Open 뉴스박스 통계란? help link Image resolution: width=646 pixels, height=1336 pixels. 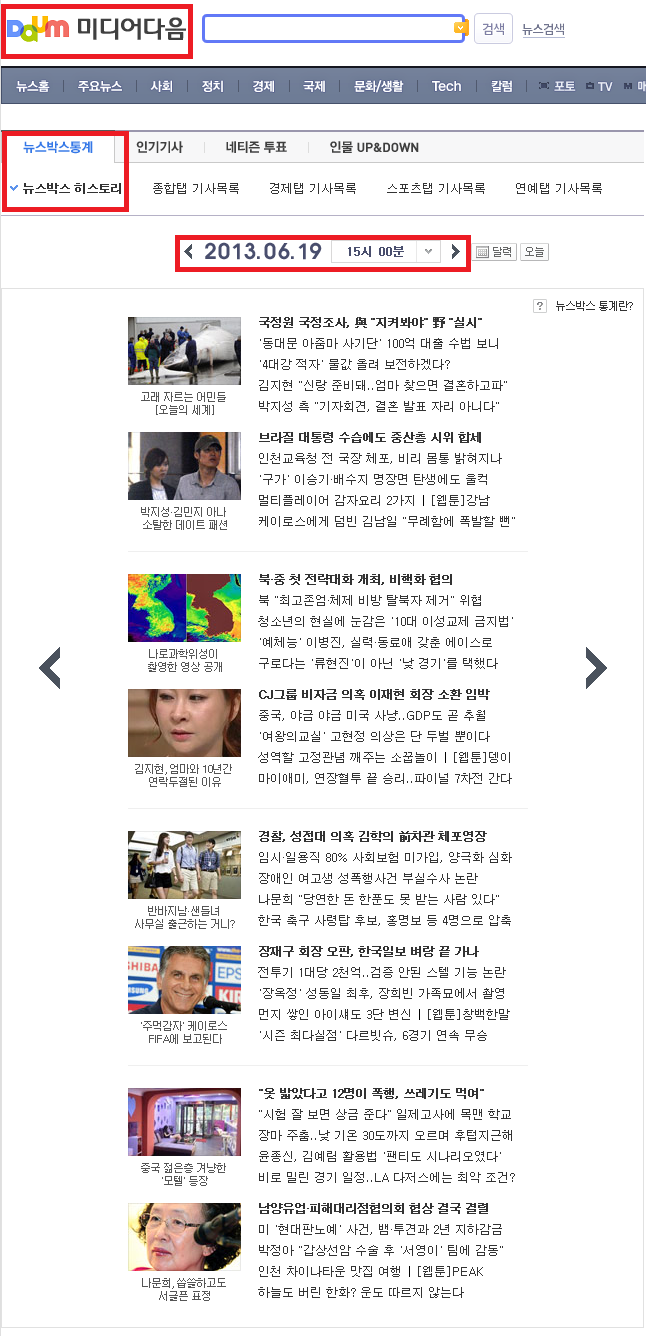(x=585, y=306)
